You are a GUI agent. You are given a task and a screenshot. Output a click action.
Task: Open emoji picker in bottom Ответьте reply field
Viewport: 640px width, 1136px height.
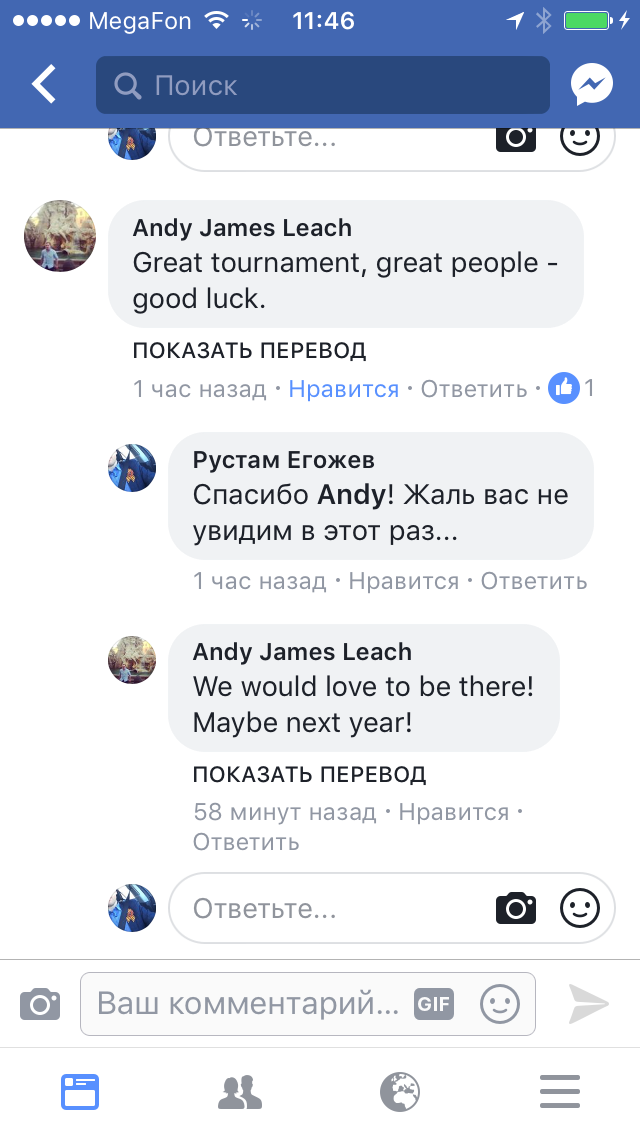click(x=580, y=908)
